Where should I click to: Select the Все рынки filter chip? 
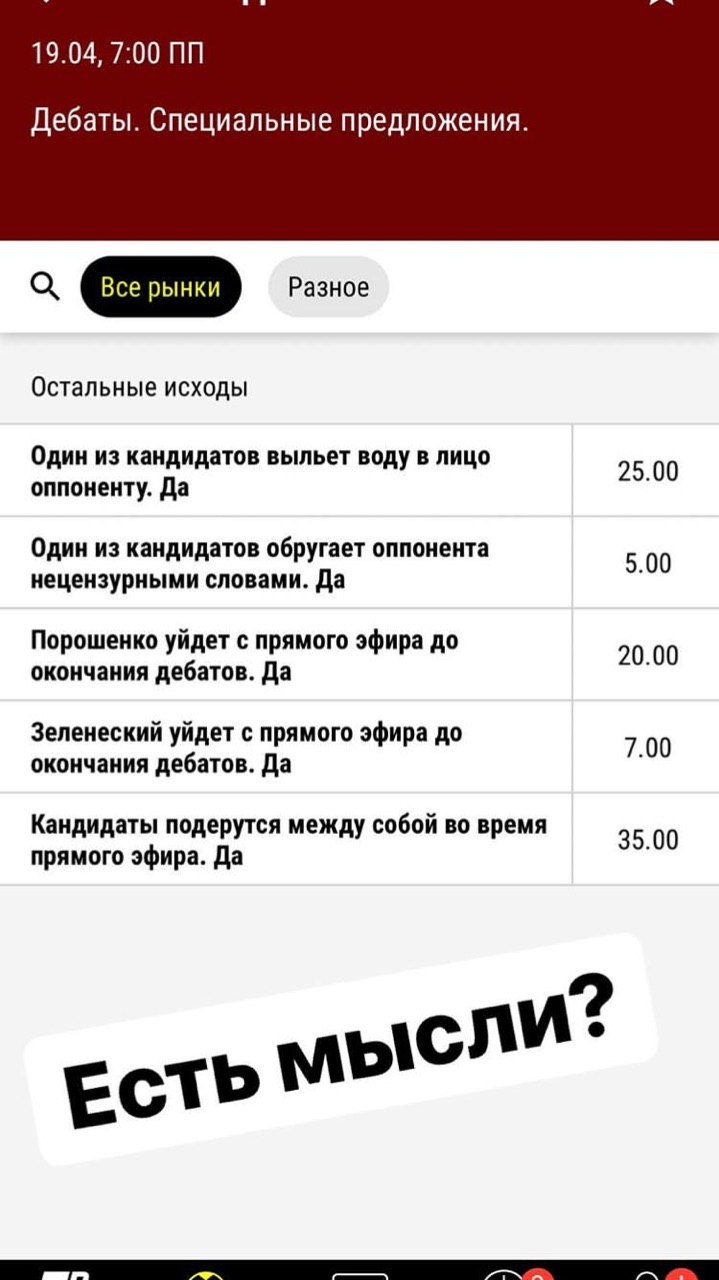pyautogui.click(x=161, y=287)
